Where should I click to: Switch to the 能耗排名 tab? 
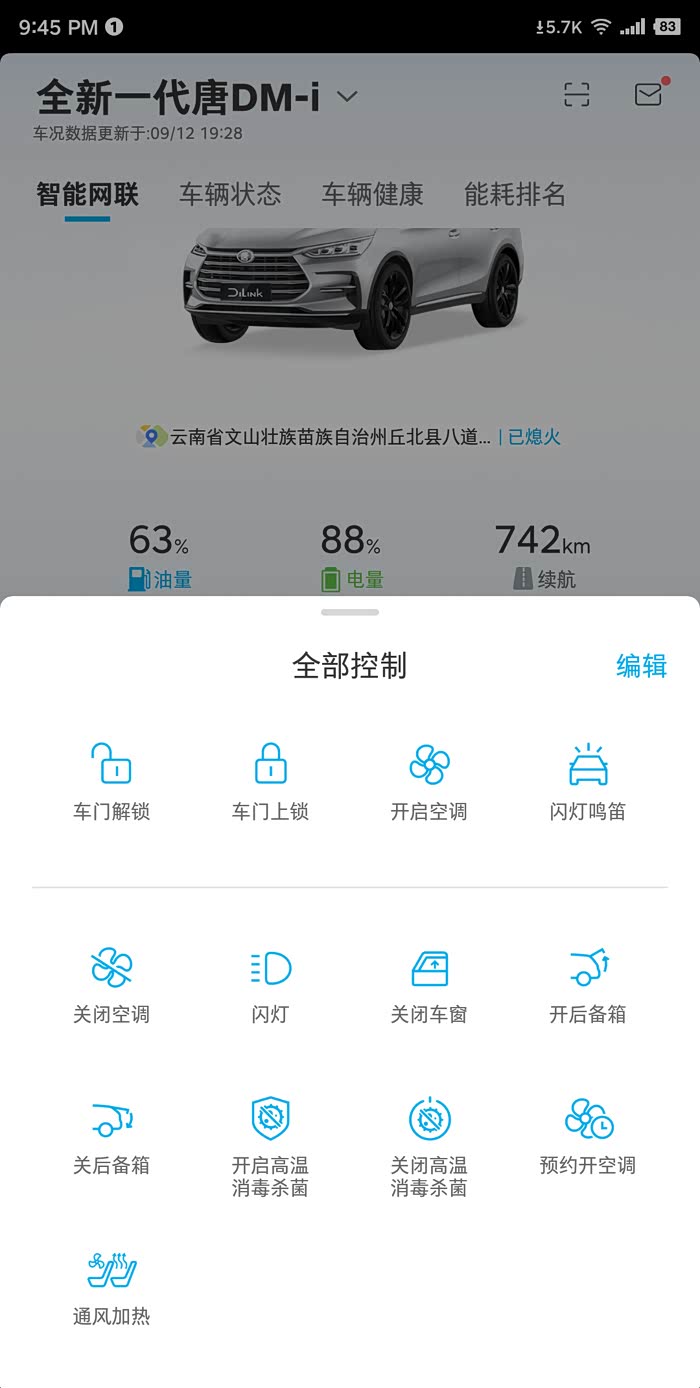[x=515, y=194]
